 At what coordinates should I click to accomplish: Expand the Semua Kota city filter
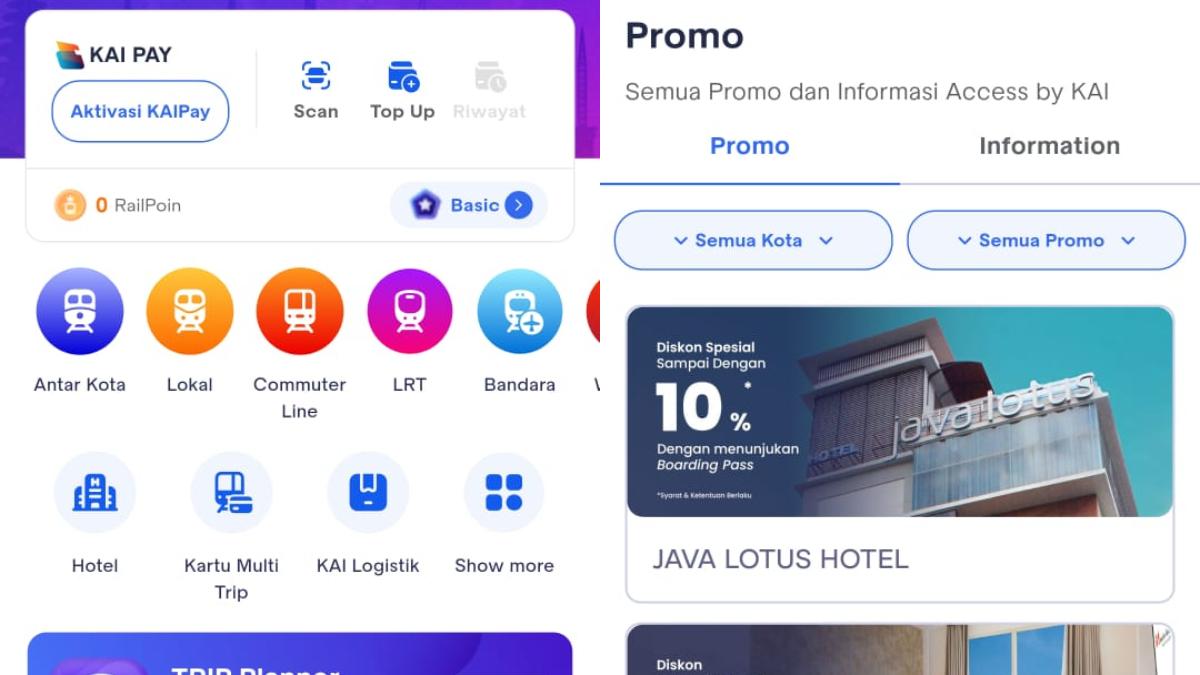pos(753,240)
